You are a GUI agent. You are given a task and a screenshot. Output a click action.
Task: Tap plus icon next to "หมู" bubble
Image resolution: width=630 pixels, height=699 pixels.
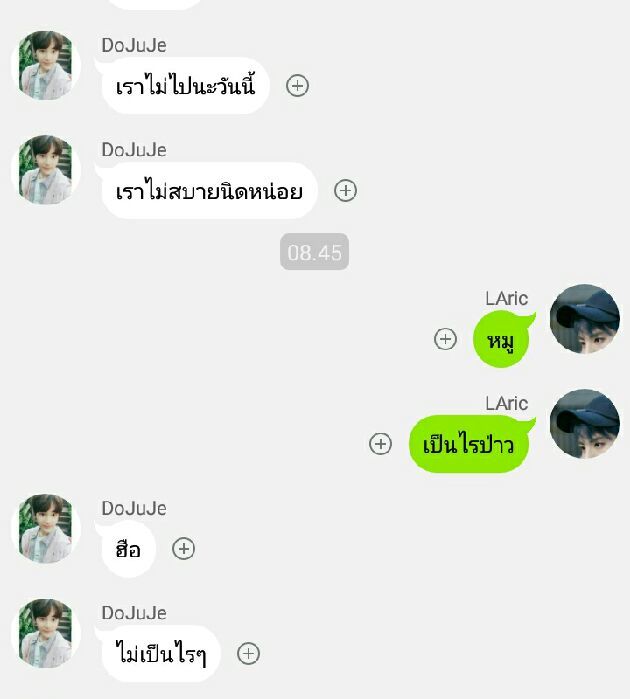click(x=445, y=339)
